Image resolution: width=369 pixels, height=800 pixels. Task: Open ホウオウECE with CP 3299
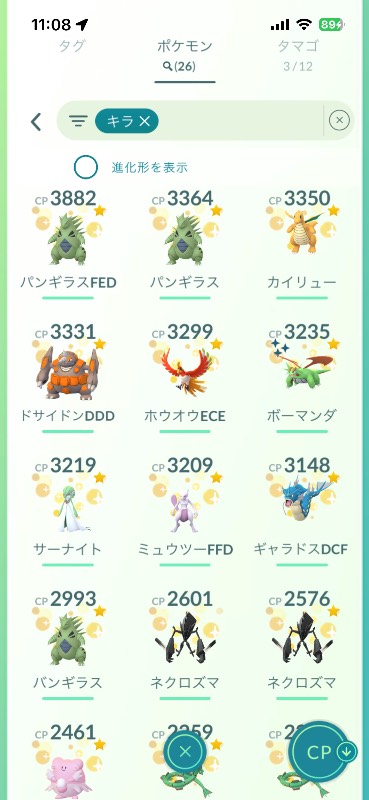point(185,378)
